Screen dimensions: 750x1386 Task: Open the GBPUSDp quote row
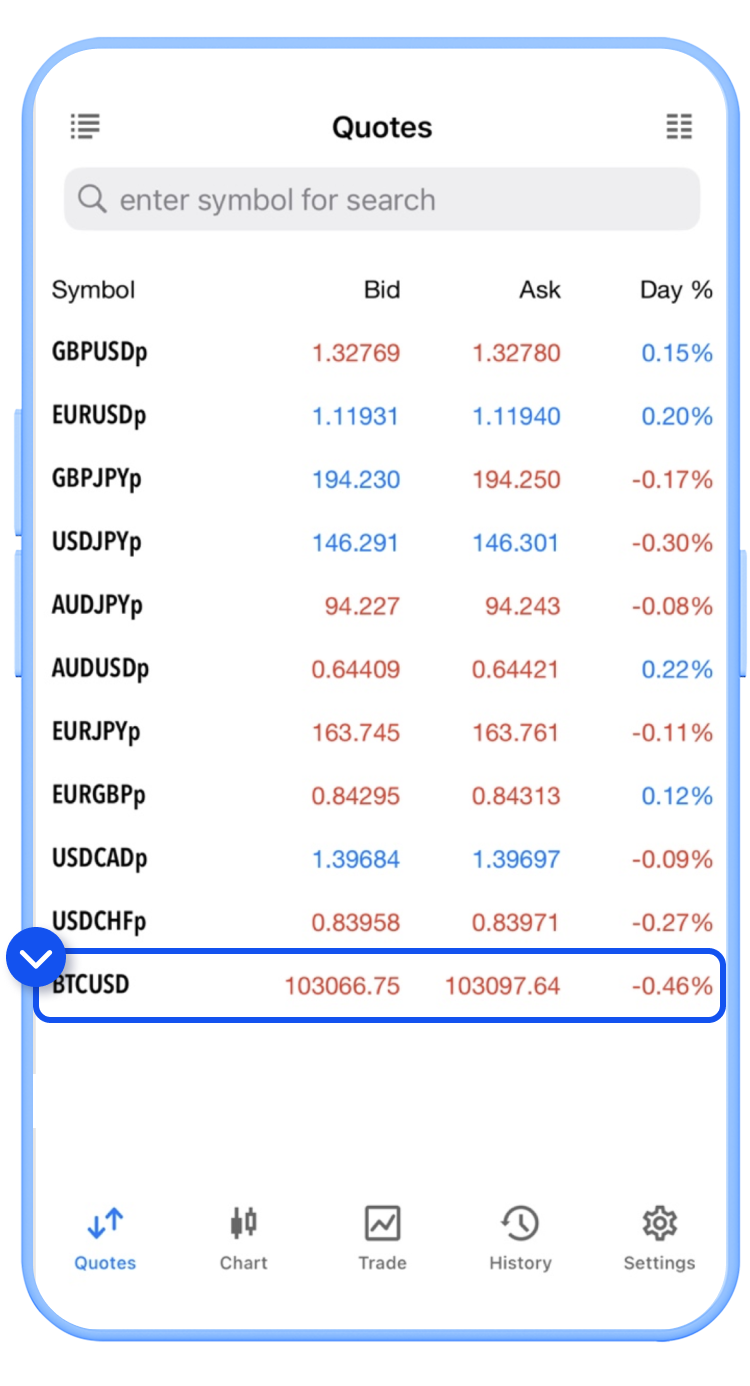coord(382,353)
